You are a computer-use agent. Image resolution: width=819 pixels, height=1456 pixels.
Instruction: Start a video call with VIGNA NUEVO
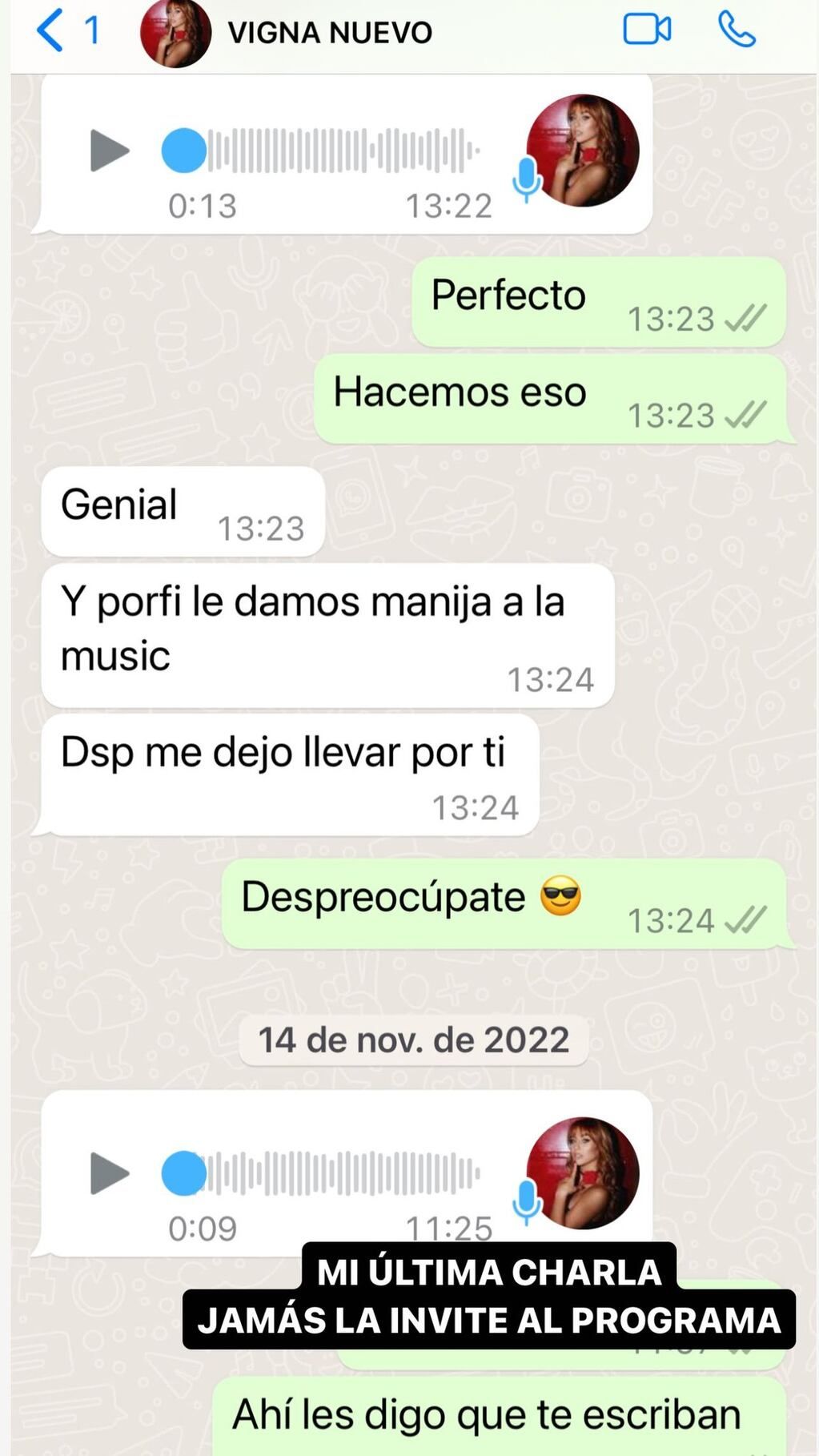pyautogui.click(x=648, y=30)
